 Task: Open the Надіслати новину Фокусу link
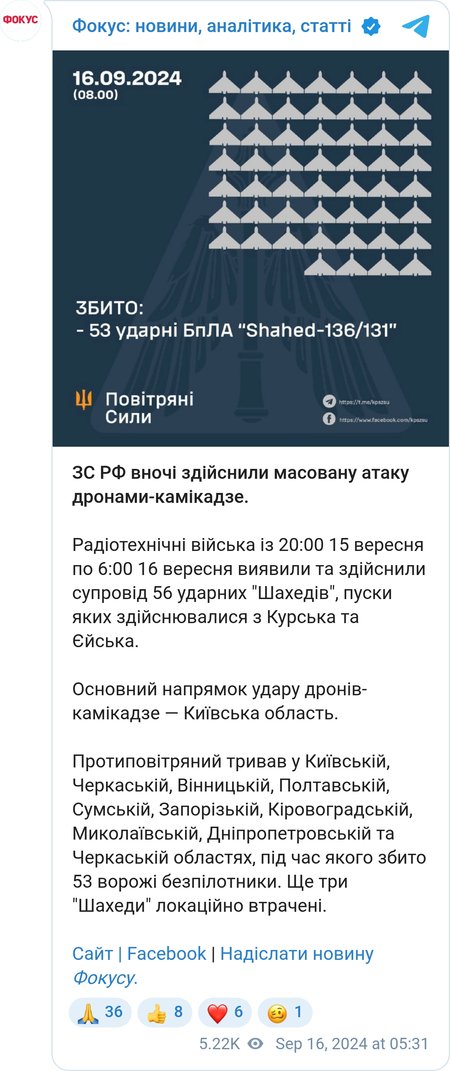point(223,965)
